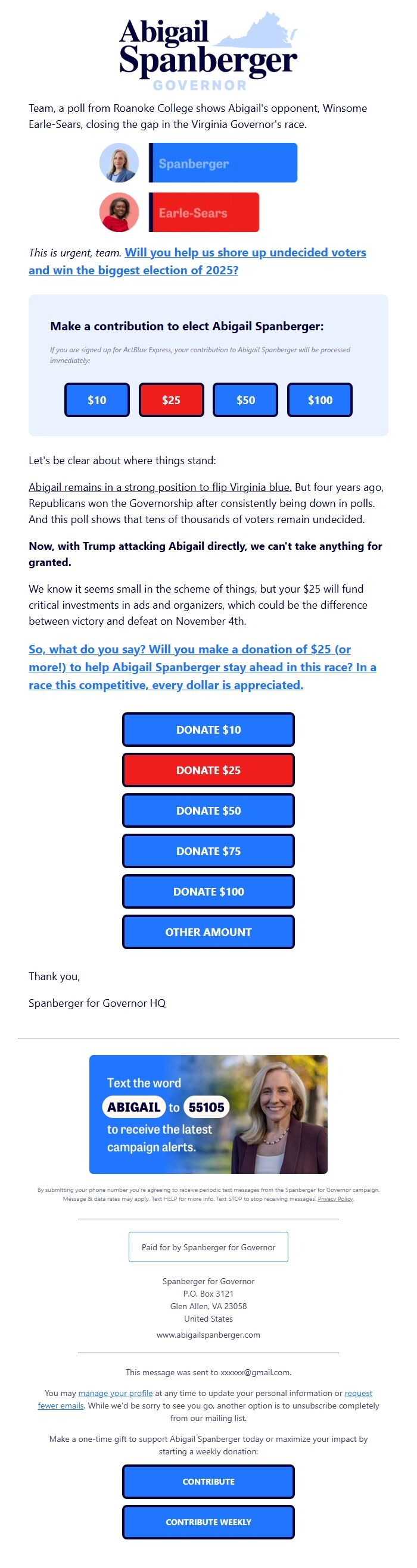Image resolution: width=417 pixels, height=1568 pixels.
Task: Select the DONATE $75 button
Action: click(x=208, y=851)
